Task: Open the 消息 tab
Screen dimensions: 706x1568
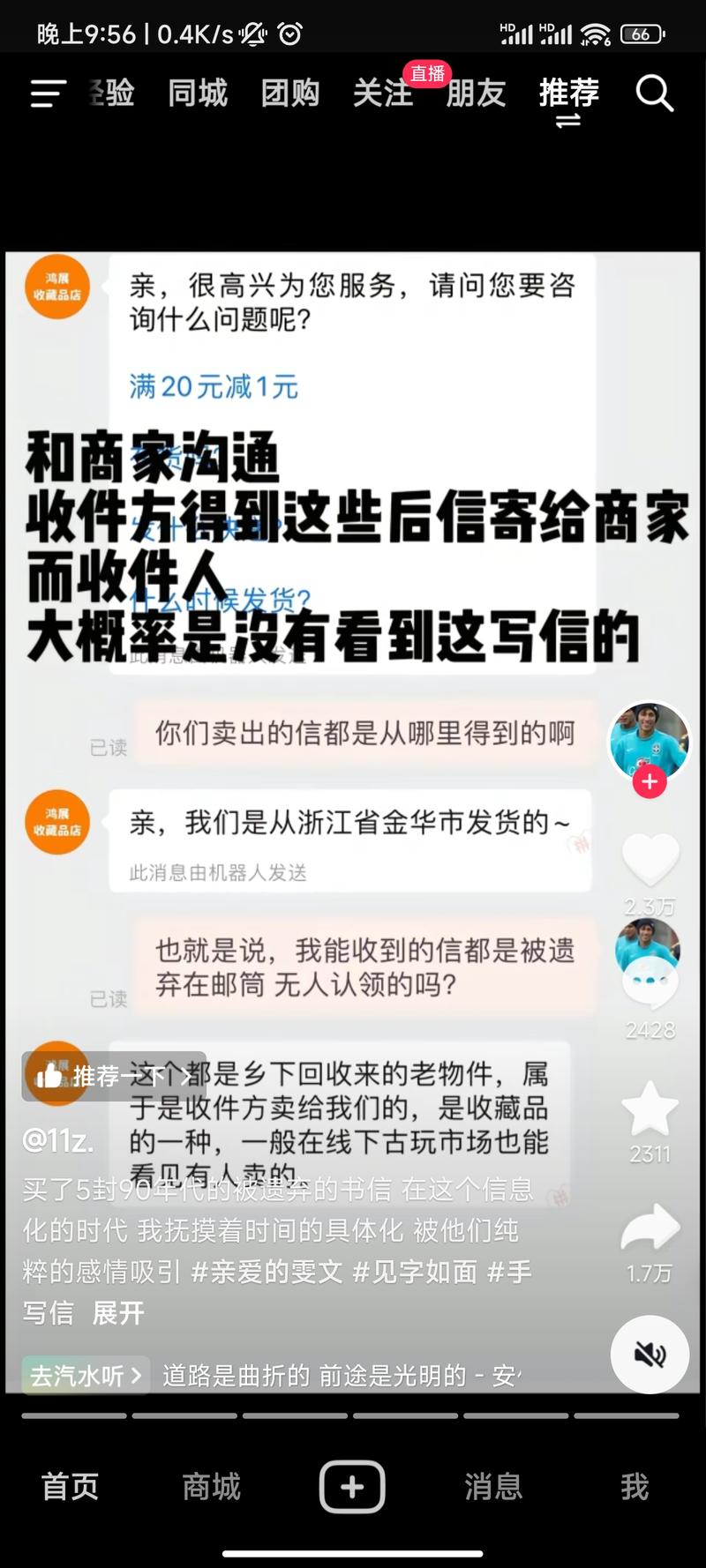Action: [x=493, y=1487]
